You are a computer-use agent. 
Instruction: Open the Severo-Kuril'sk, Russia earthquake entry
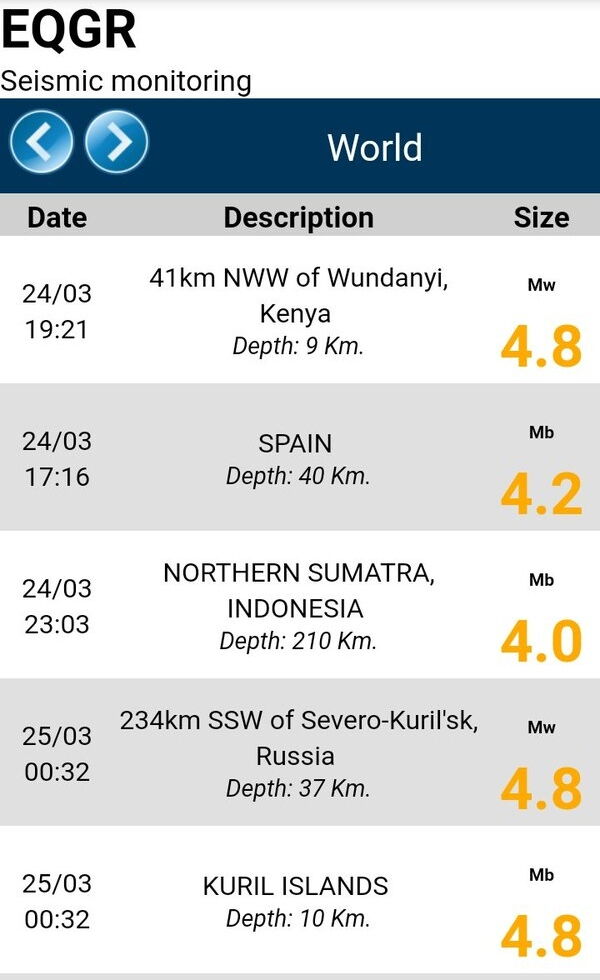[x=300, y=752]
